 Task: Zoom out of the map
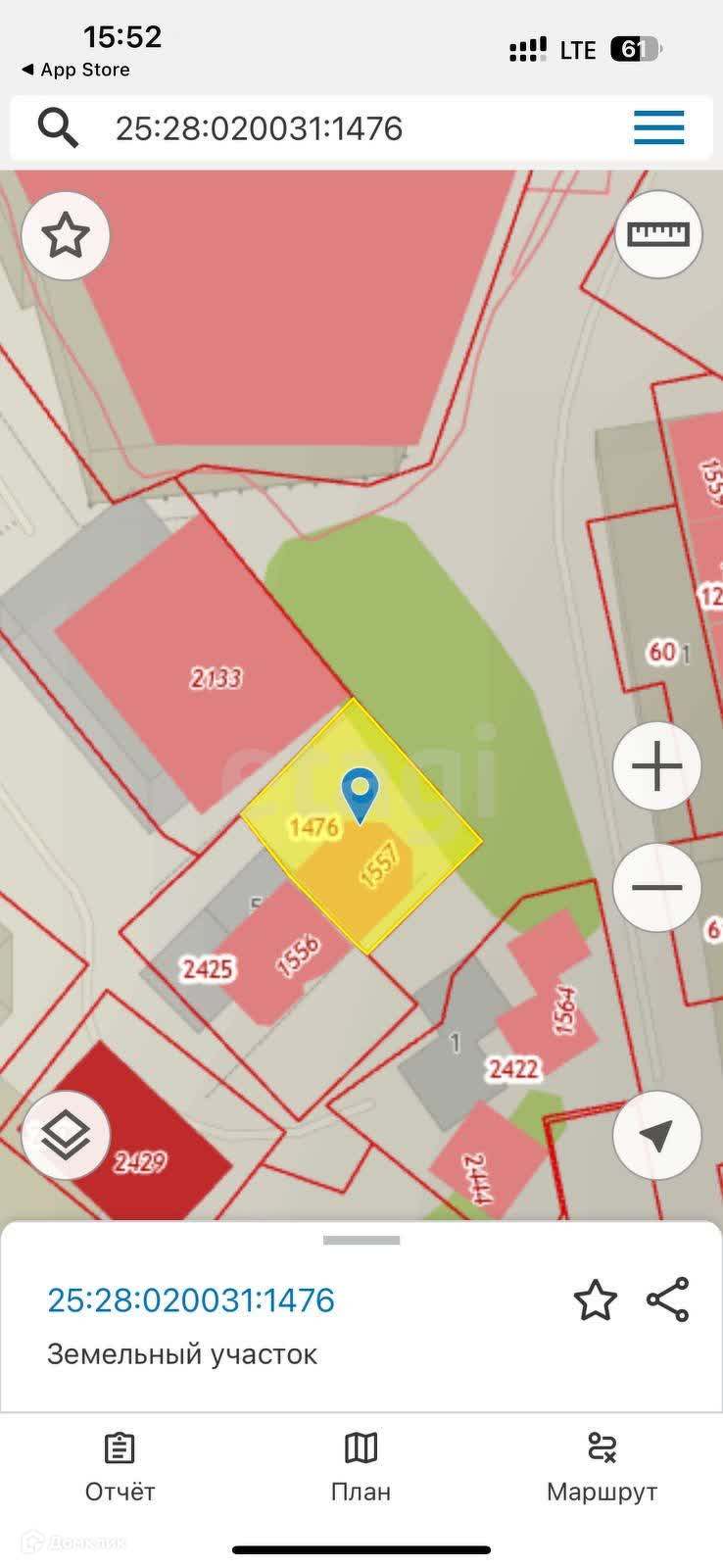pos(657,888)
